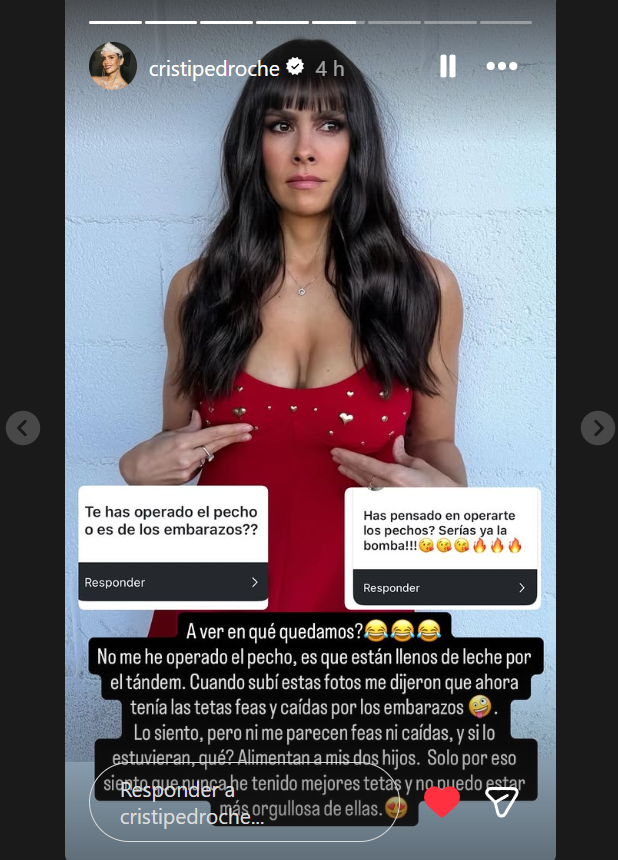Screen dimensions: 618x860
Task: Tap cristipedroche's profile picture
Action: click(113, 67)
